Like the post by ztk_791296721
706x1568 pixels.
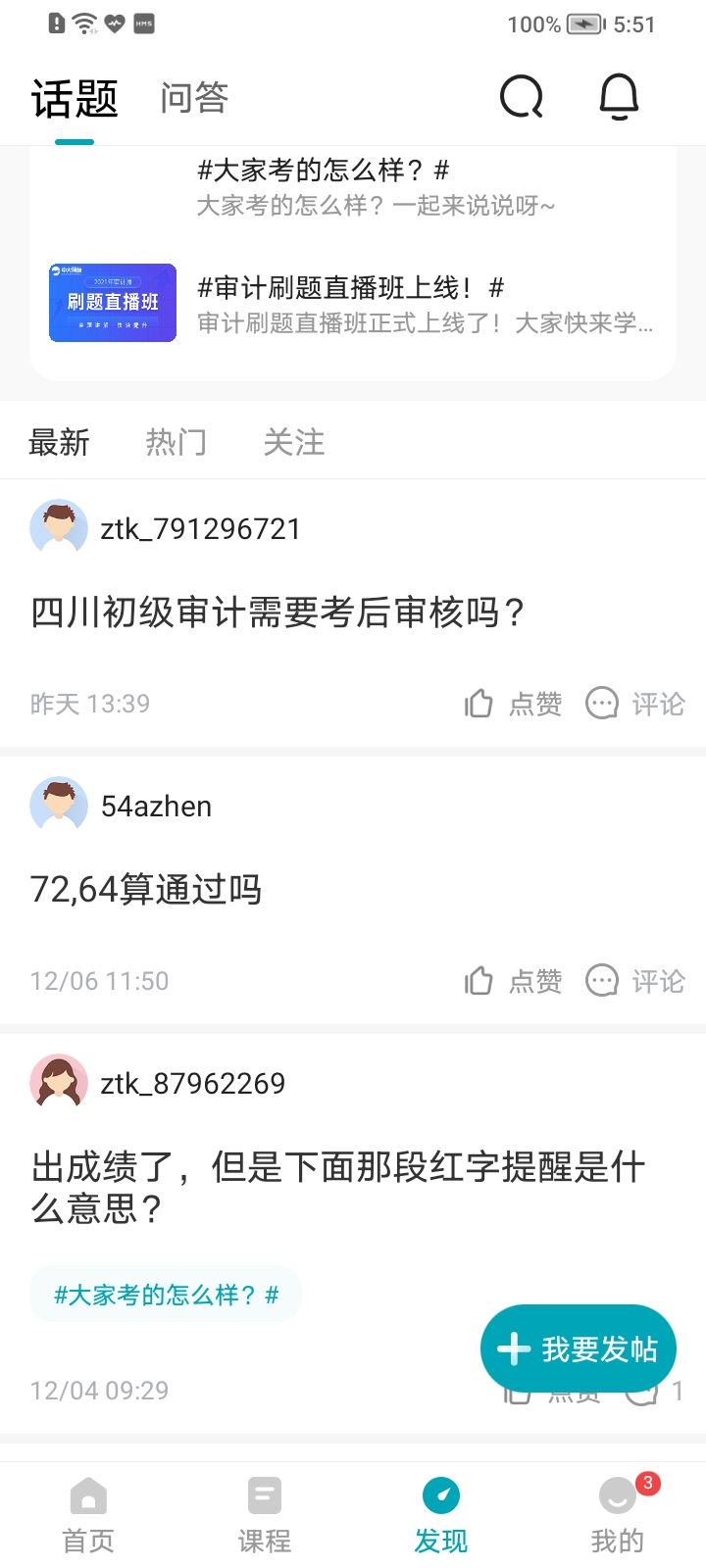[514, 704]
